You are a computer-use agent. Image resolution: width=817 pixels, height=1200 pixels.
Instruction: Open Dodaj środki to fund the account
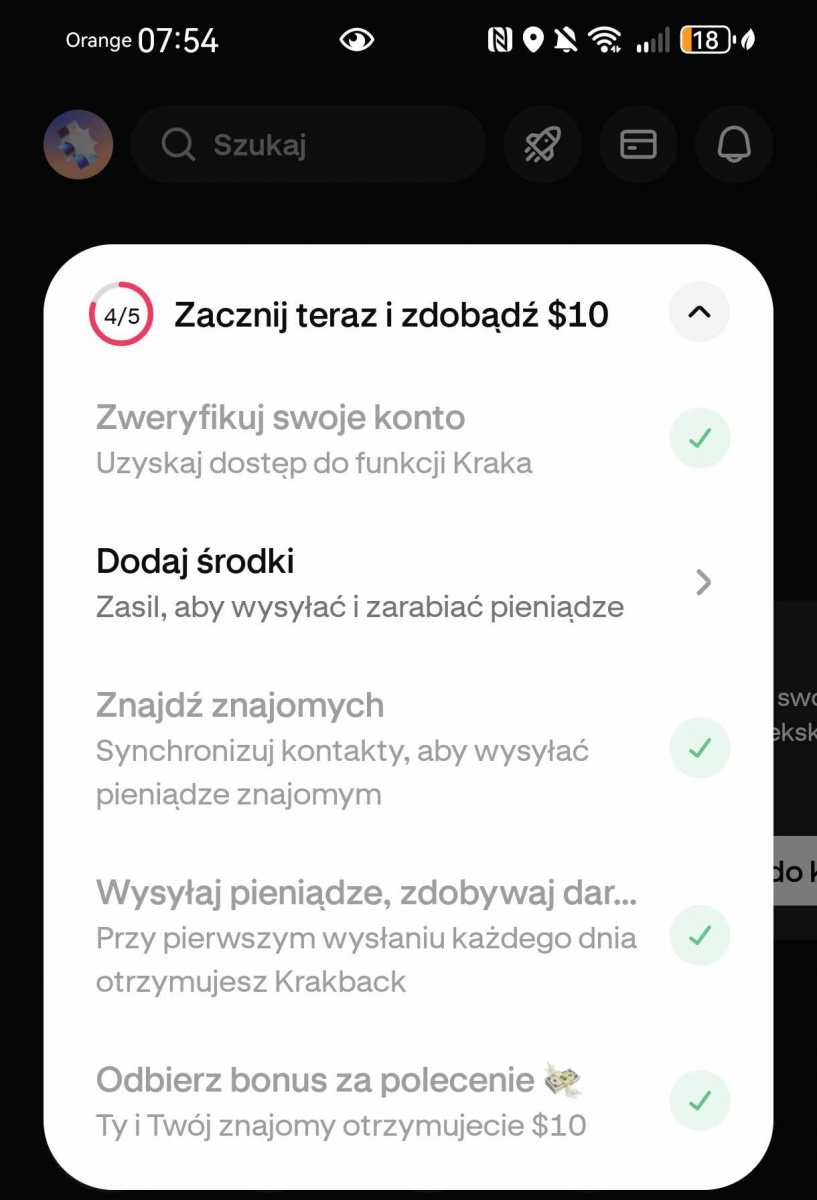point(195,561)
